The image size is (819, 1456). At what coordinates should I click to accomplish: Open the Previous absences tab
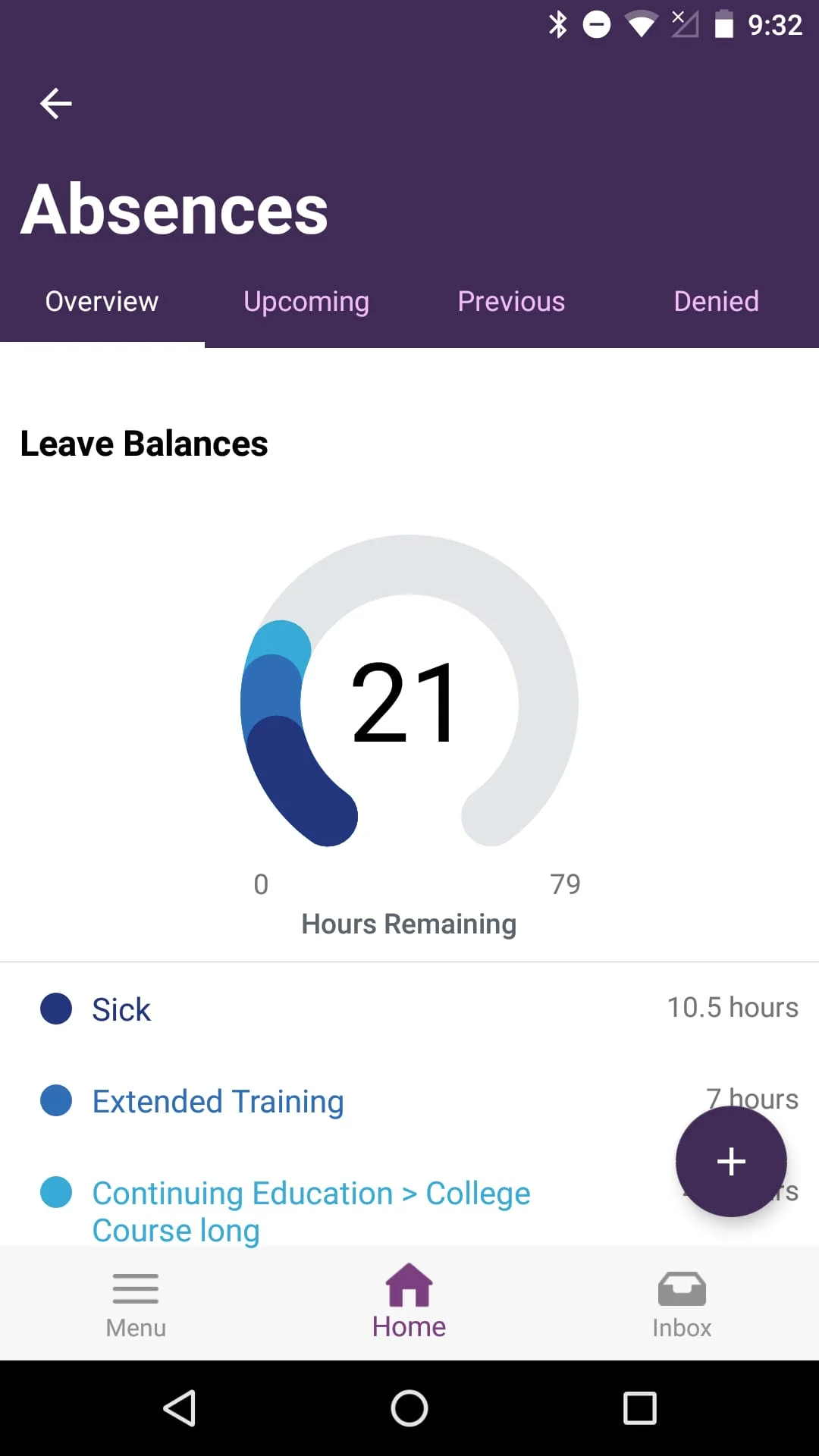coord(511,302)
